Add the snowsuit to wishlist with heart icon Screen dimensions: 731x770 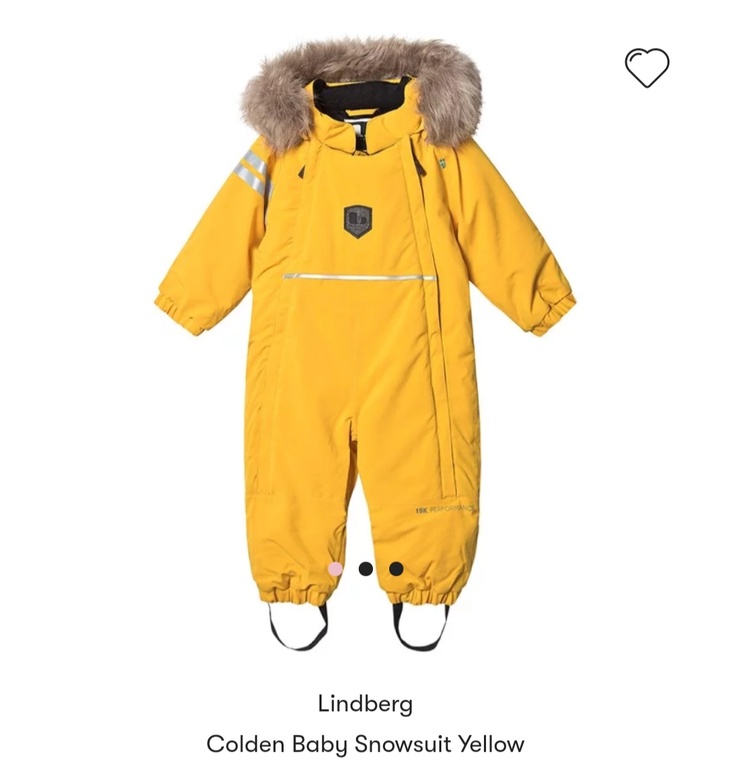click(647, 67)
